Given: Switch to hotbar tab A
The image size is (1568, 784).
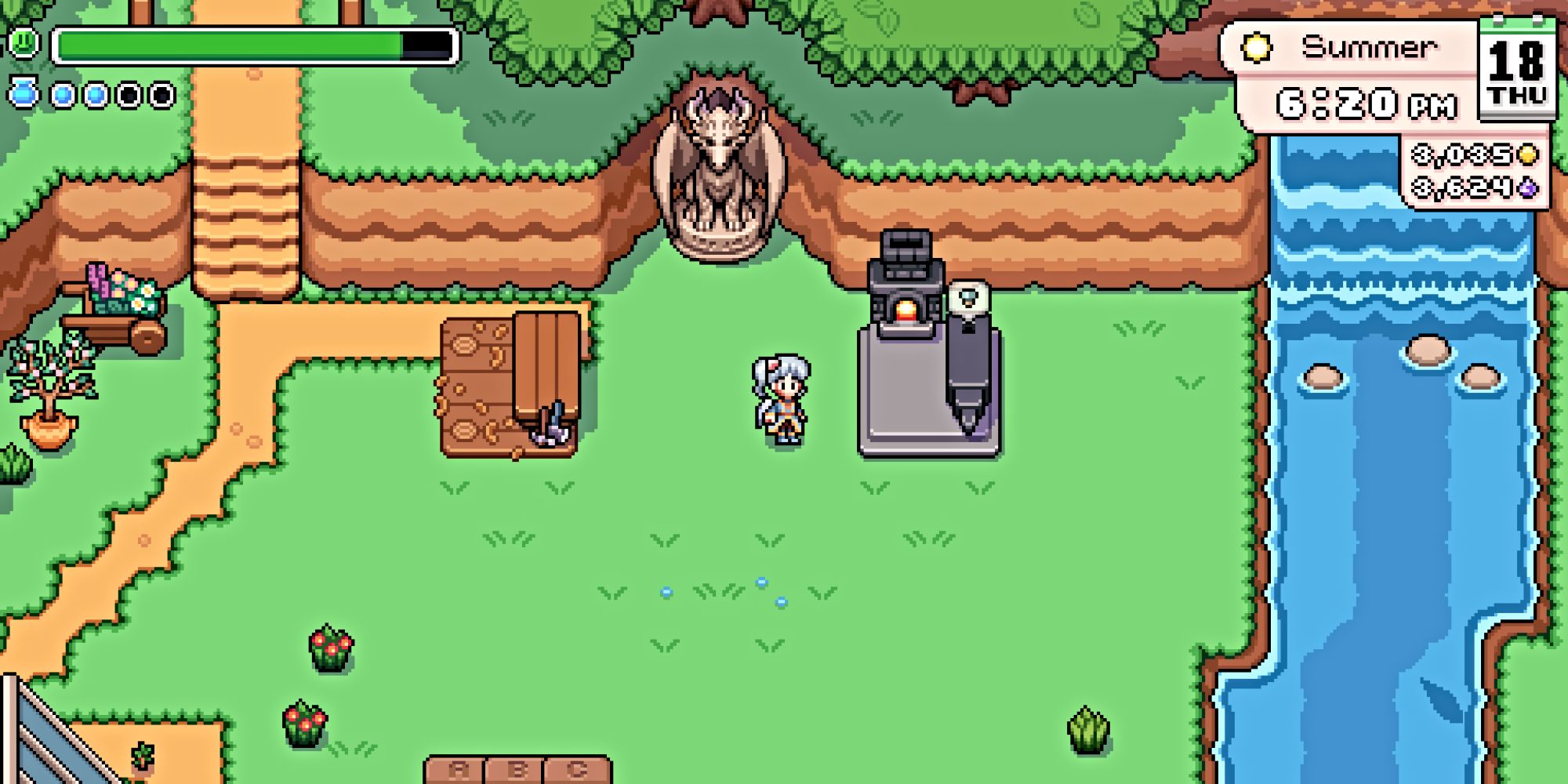Looking at the screenshot, I should point(457,770).
